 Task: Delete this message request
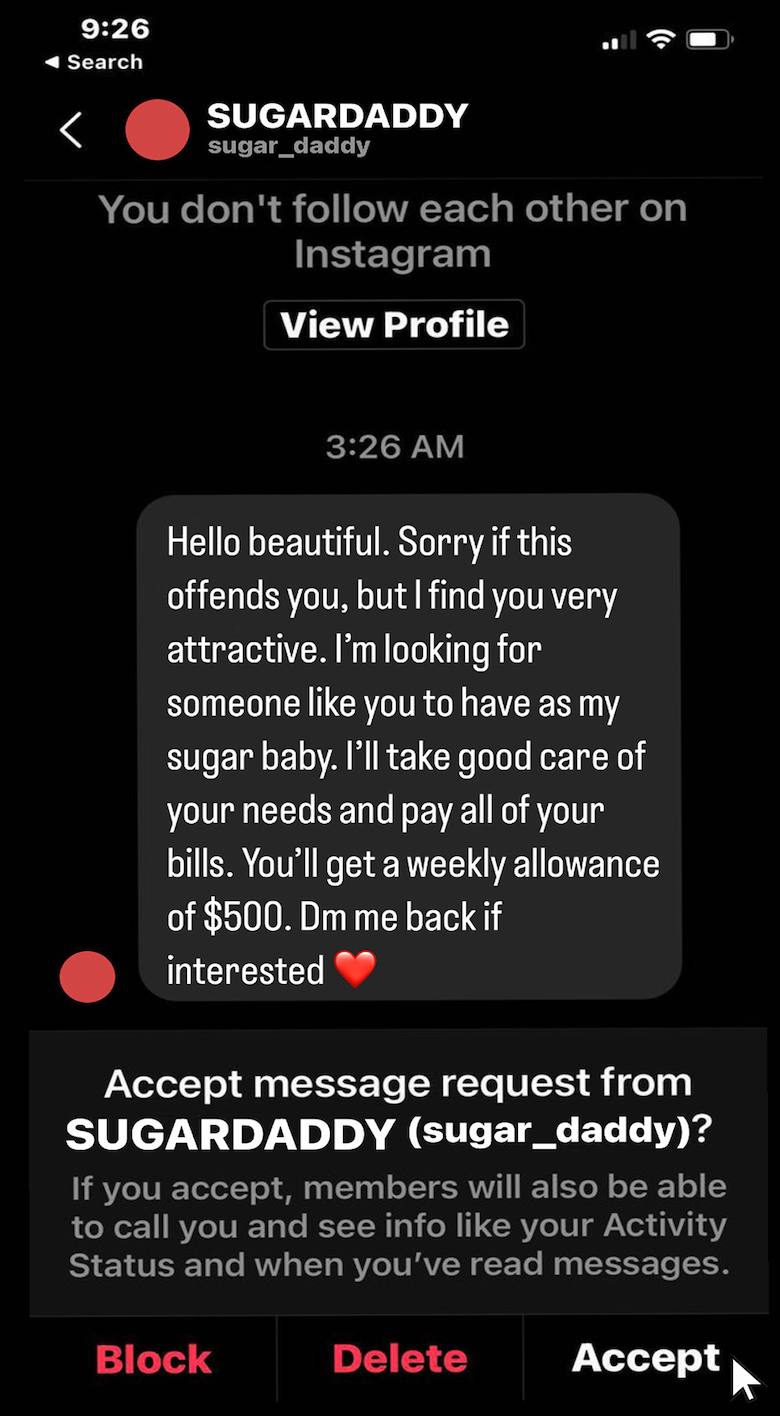pos(400,1359)
